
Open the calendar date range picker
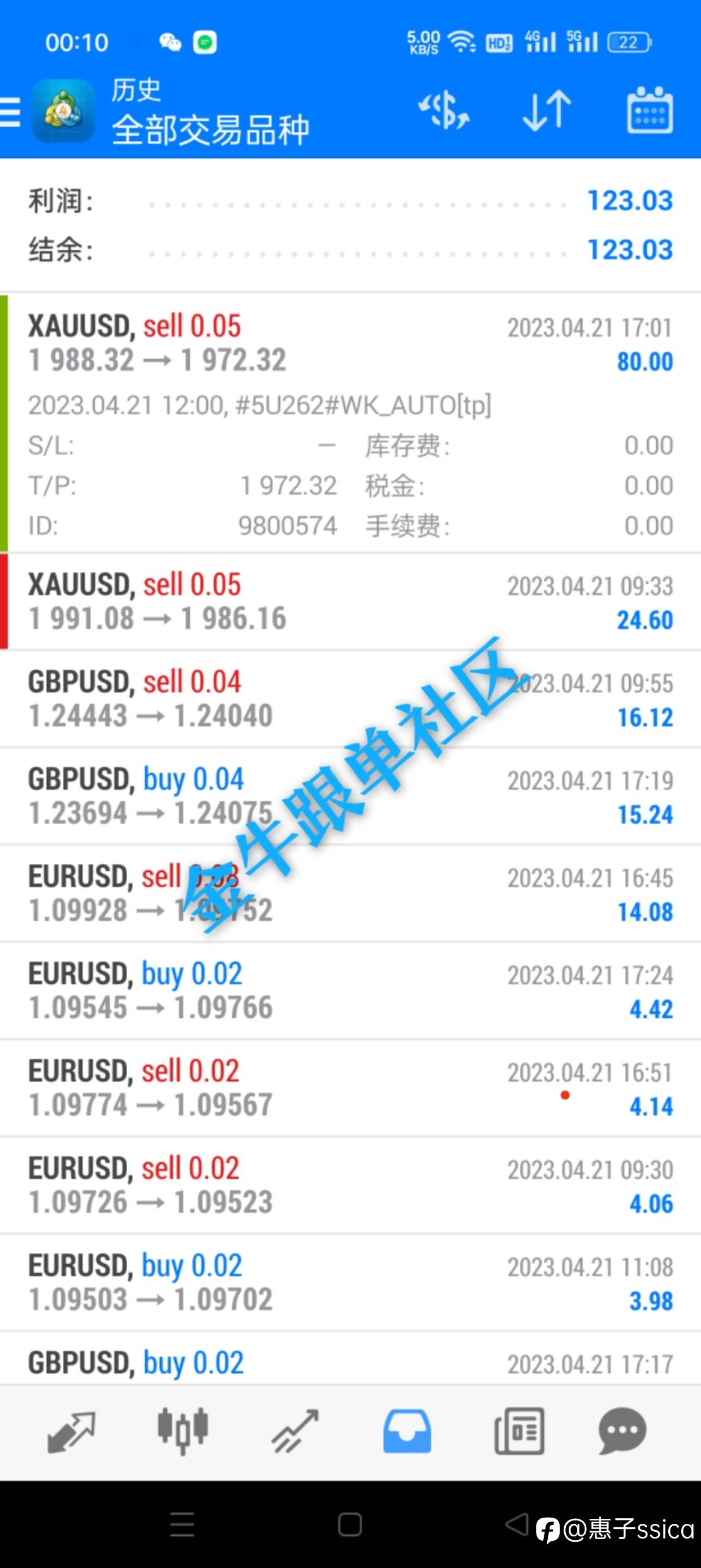(650, 111)
